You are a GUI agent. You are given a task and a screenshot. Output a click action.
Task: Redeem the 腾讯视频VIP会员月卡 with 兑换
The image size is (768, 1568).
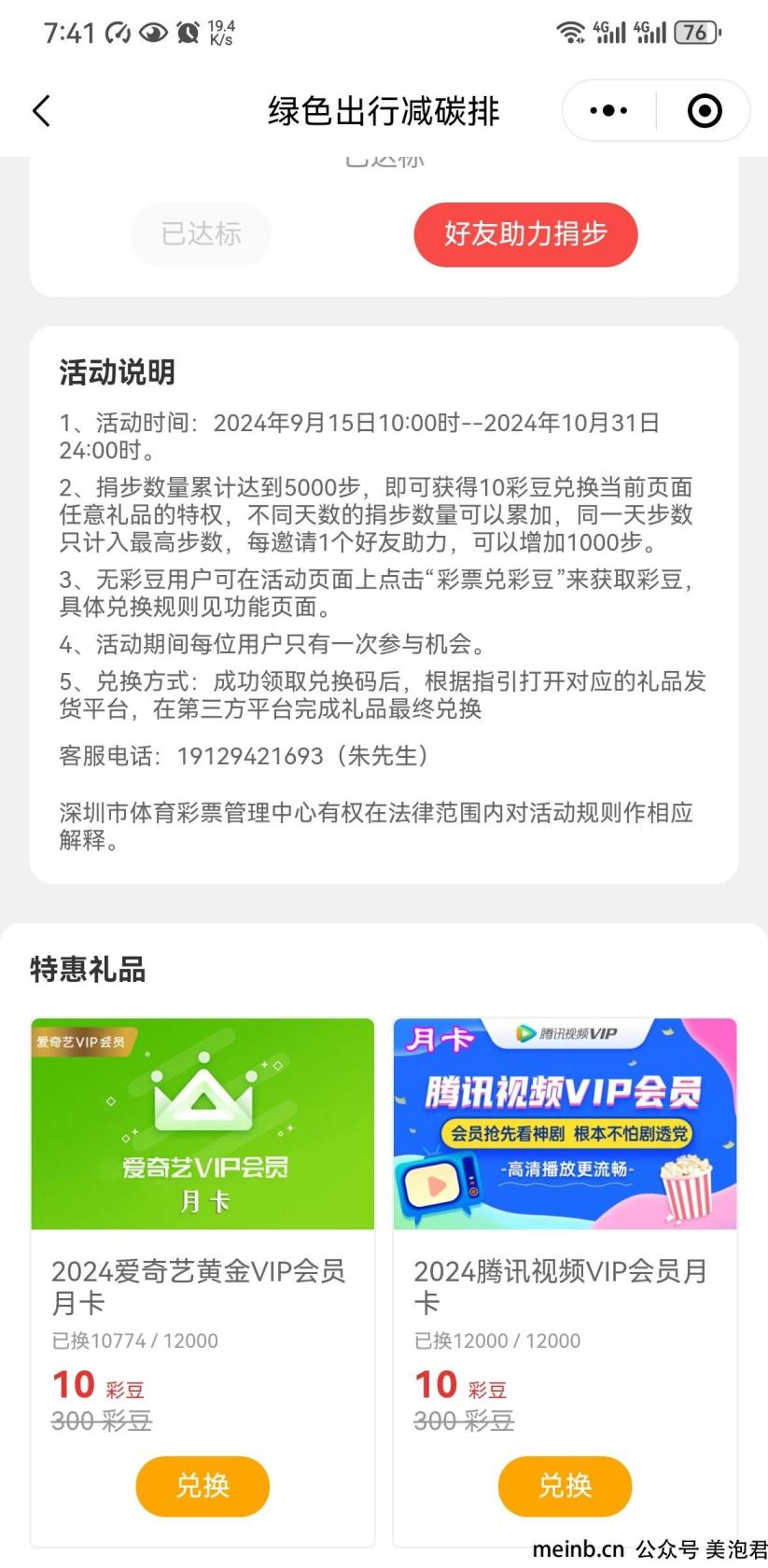tap(565, 1485)
